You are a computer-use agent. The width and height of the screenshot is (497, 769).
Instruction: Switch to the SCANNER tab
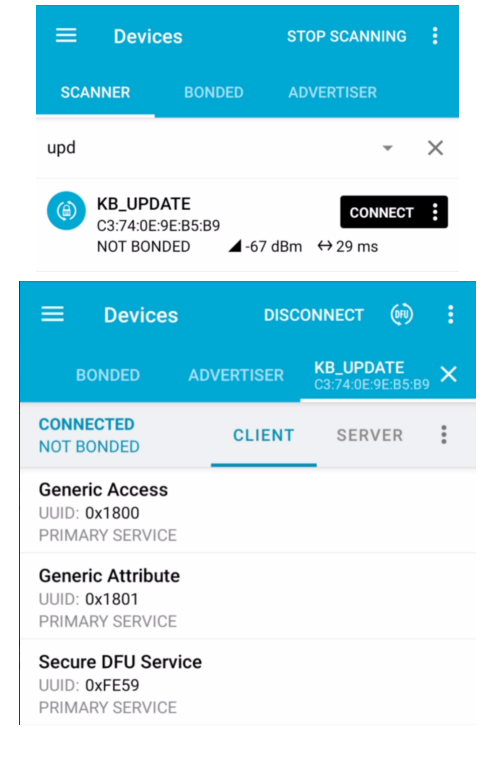(x=95, y=92)
